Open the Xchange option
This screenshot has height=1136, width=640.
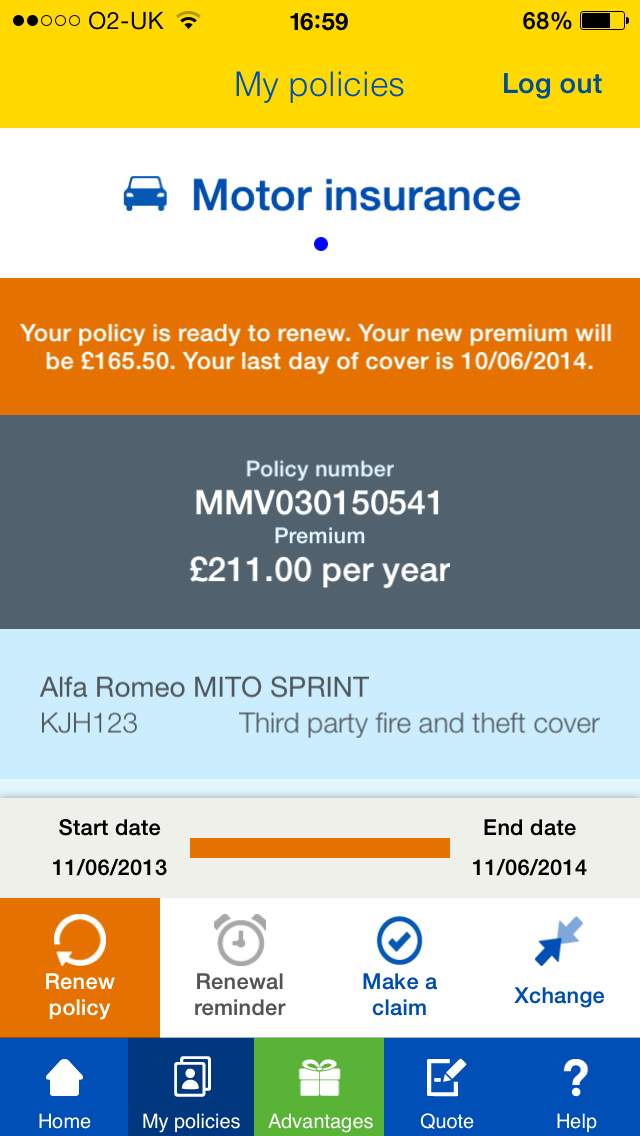[559, 967]
